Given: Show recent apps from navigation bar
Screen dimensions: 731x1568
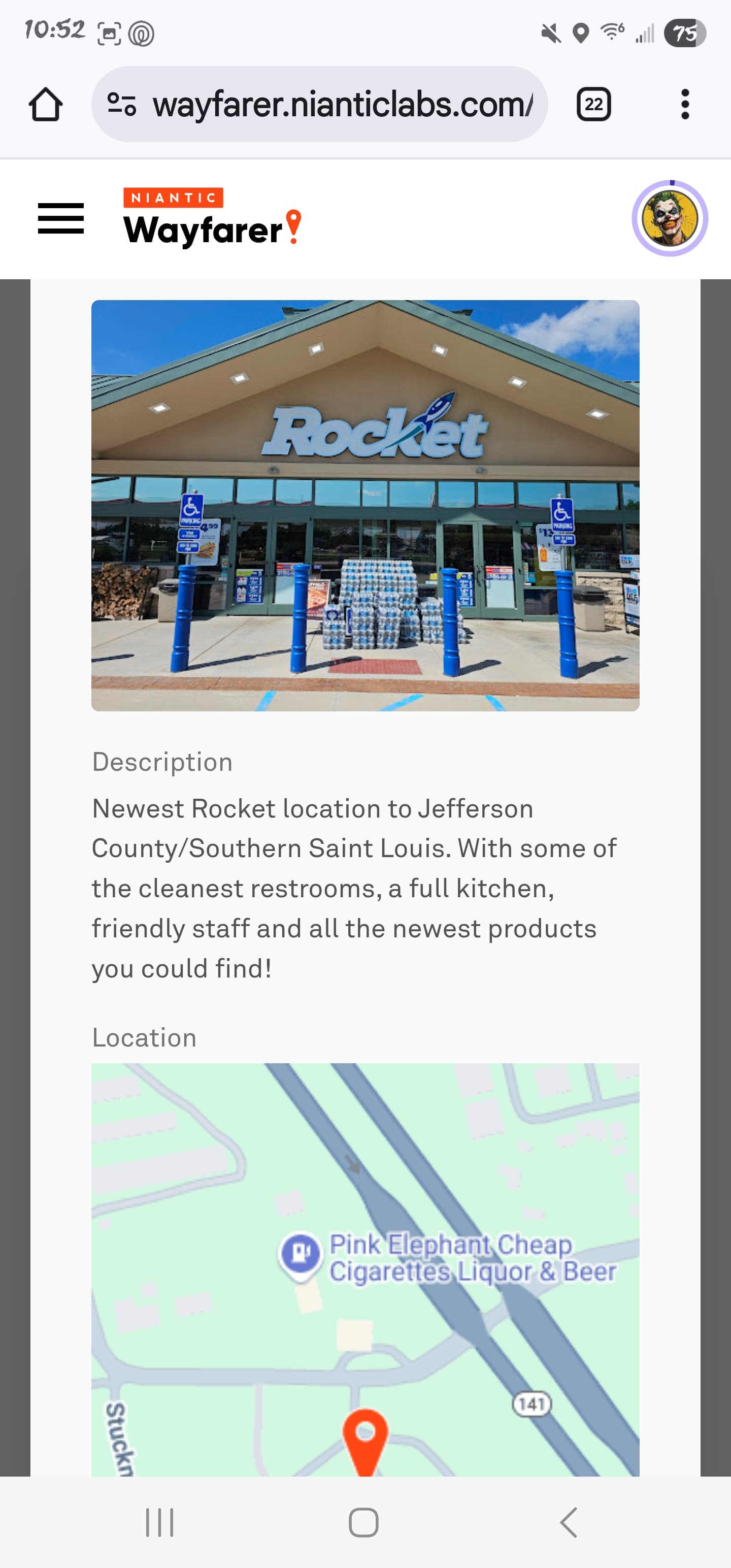Looking at the screenshot, I should tap(159, 1522).
